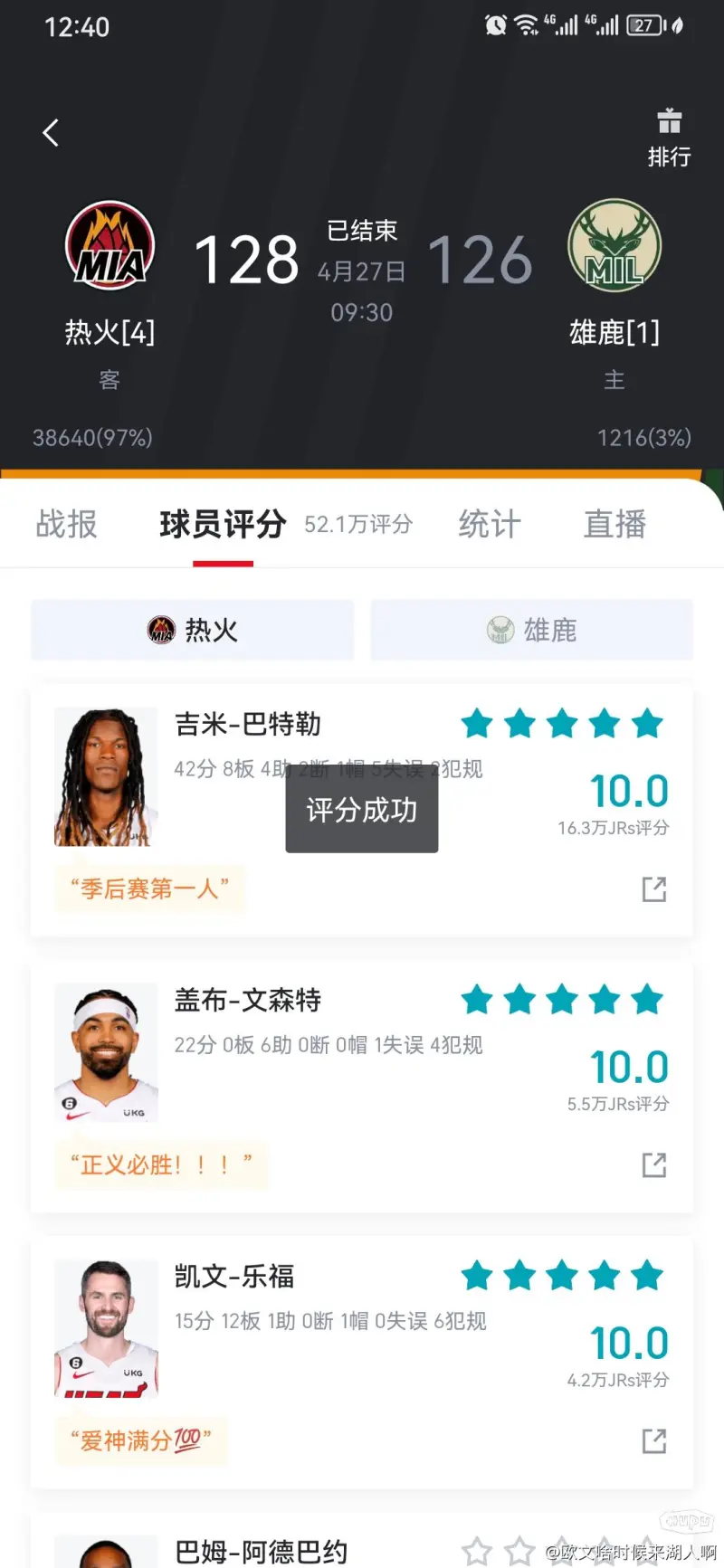The height and width of the screenshot is (1568, 724).
Task: Open the 雄鹿 team page from logo
Action: coord(614,246)
